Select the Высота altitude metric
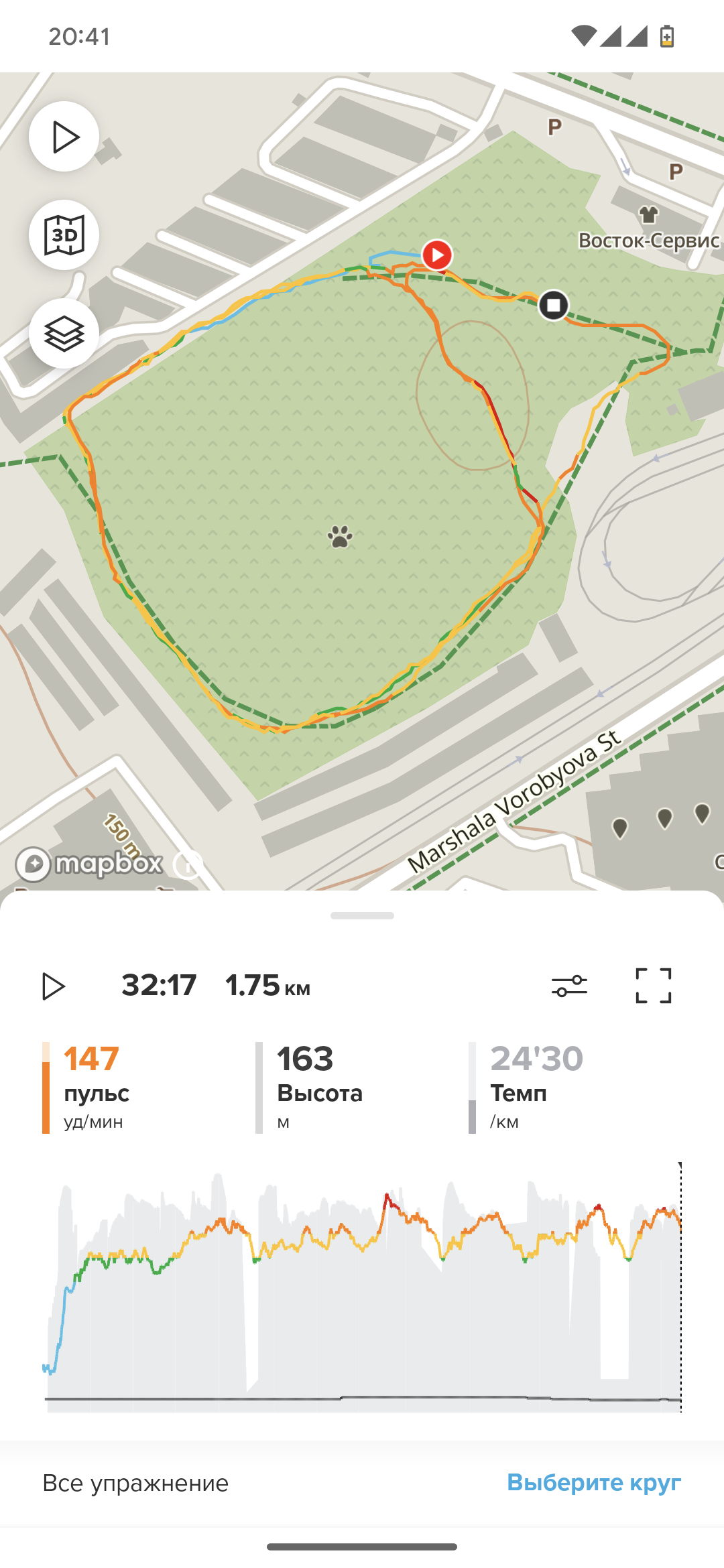Screen dimensions: 724x1568 point(320,1087)
